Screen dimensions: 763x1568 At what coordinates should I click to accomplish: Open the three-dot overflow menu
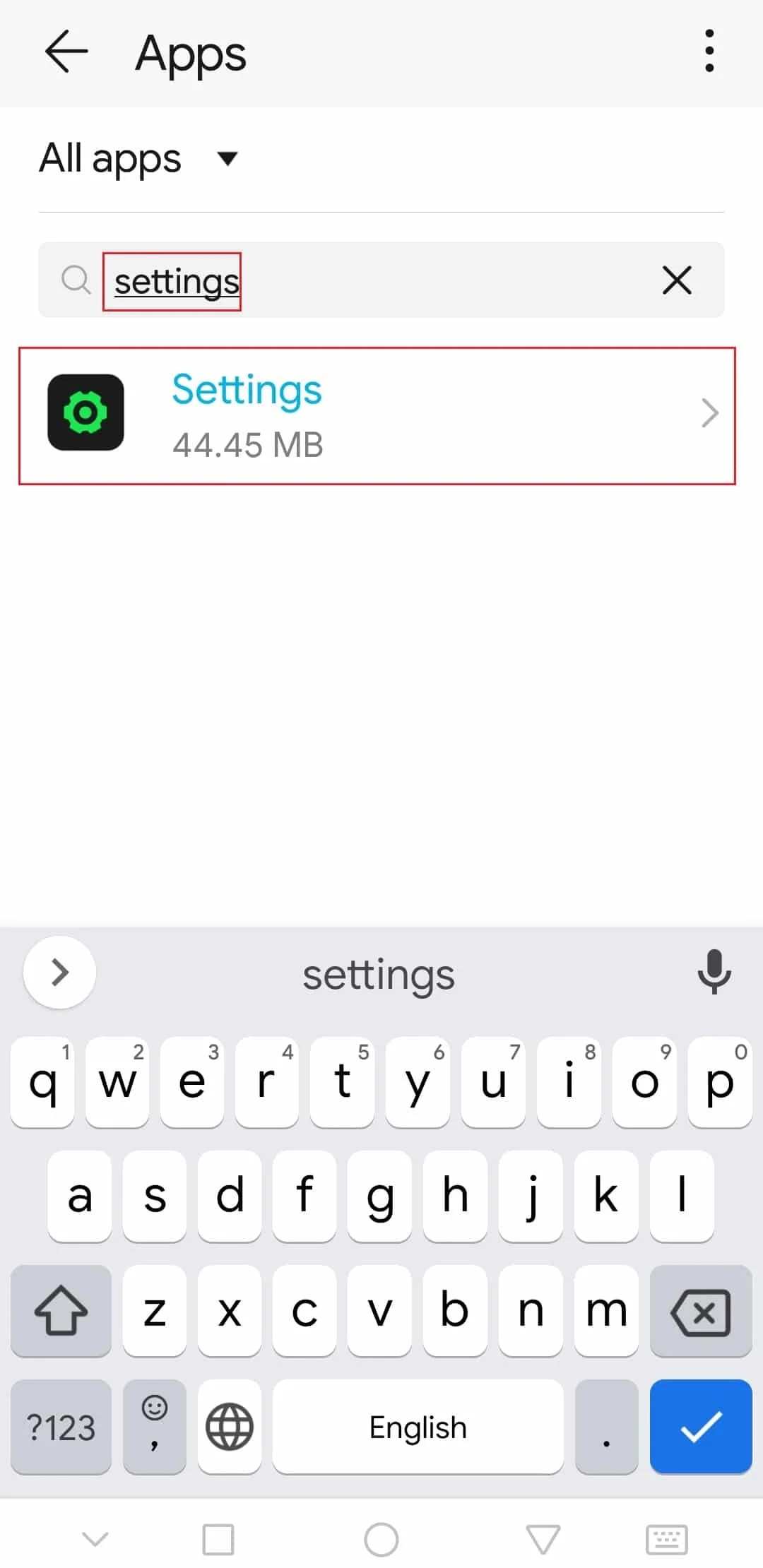point(709,51)
